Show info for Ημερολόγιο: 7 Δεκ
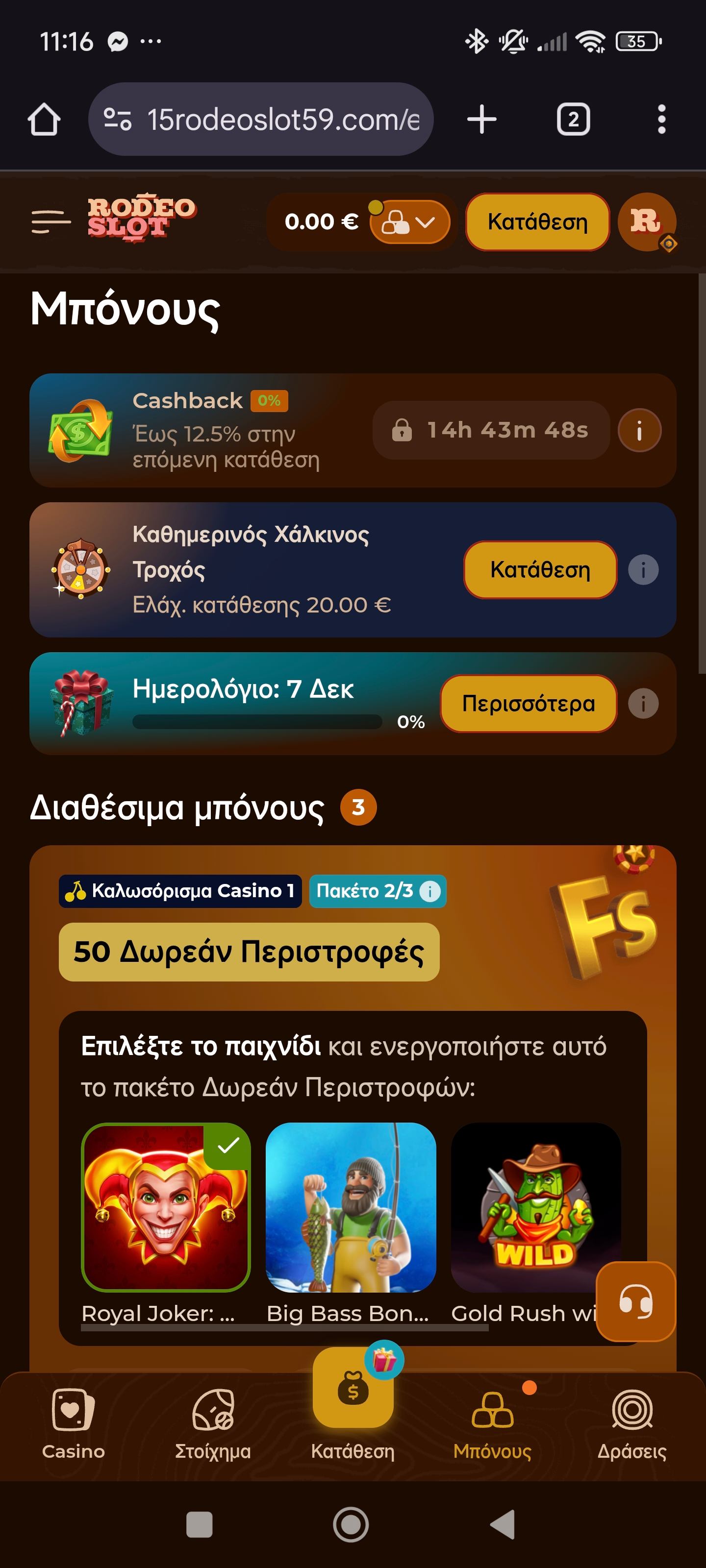The image size is (706, 1568). (643, 704)
